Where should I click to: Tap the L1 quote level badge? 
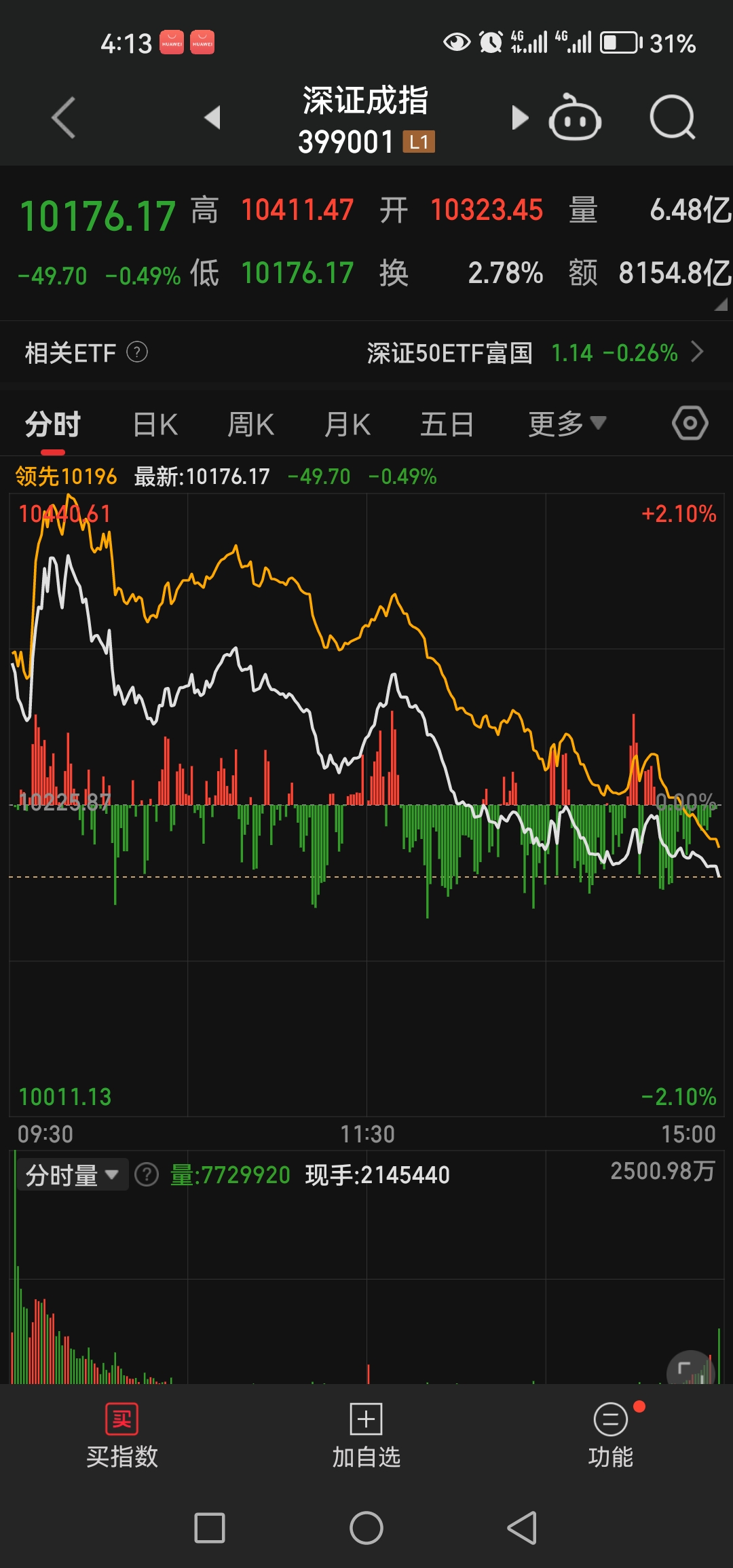coord(420,143)
